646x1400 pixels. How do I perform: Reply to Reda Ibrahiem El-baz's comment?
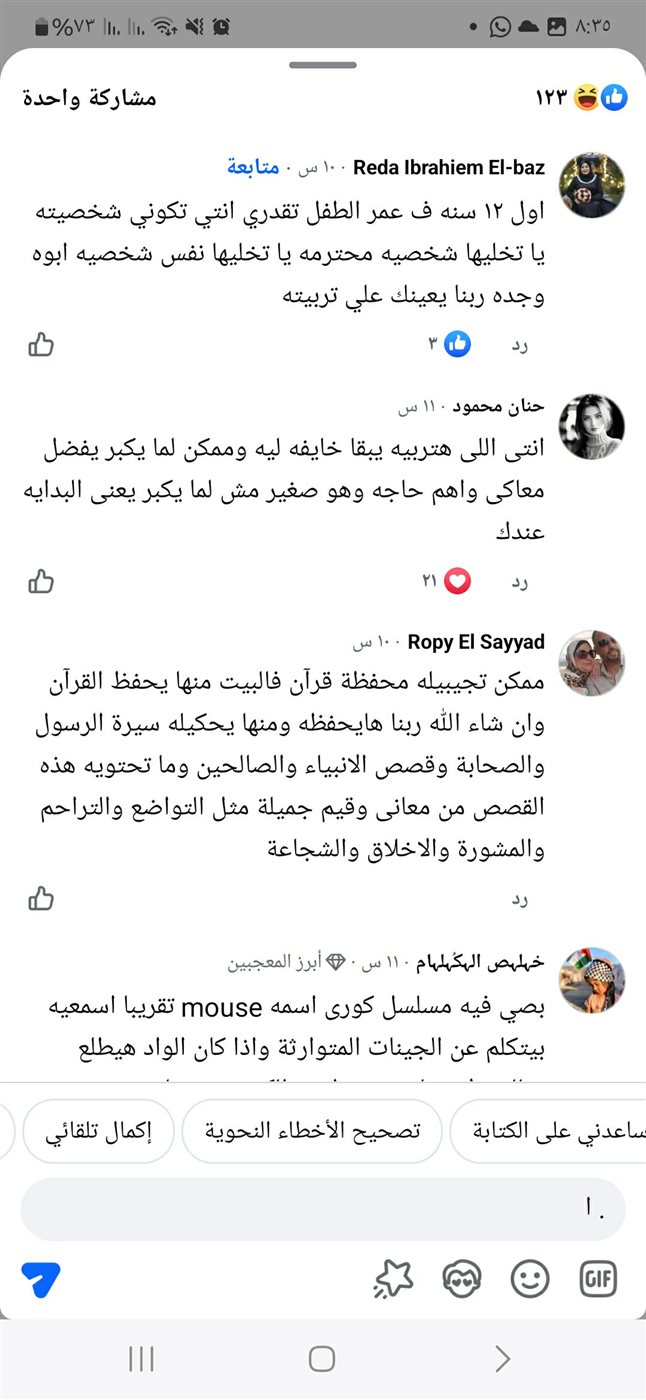tap(519, 346)
